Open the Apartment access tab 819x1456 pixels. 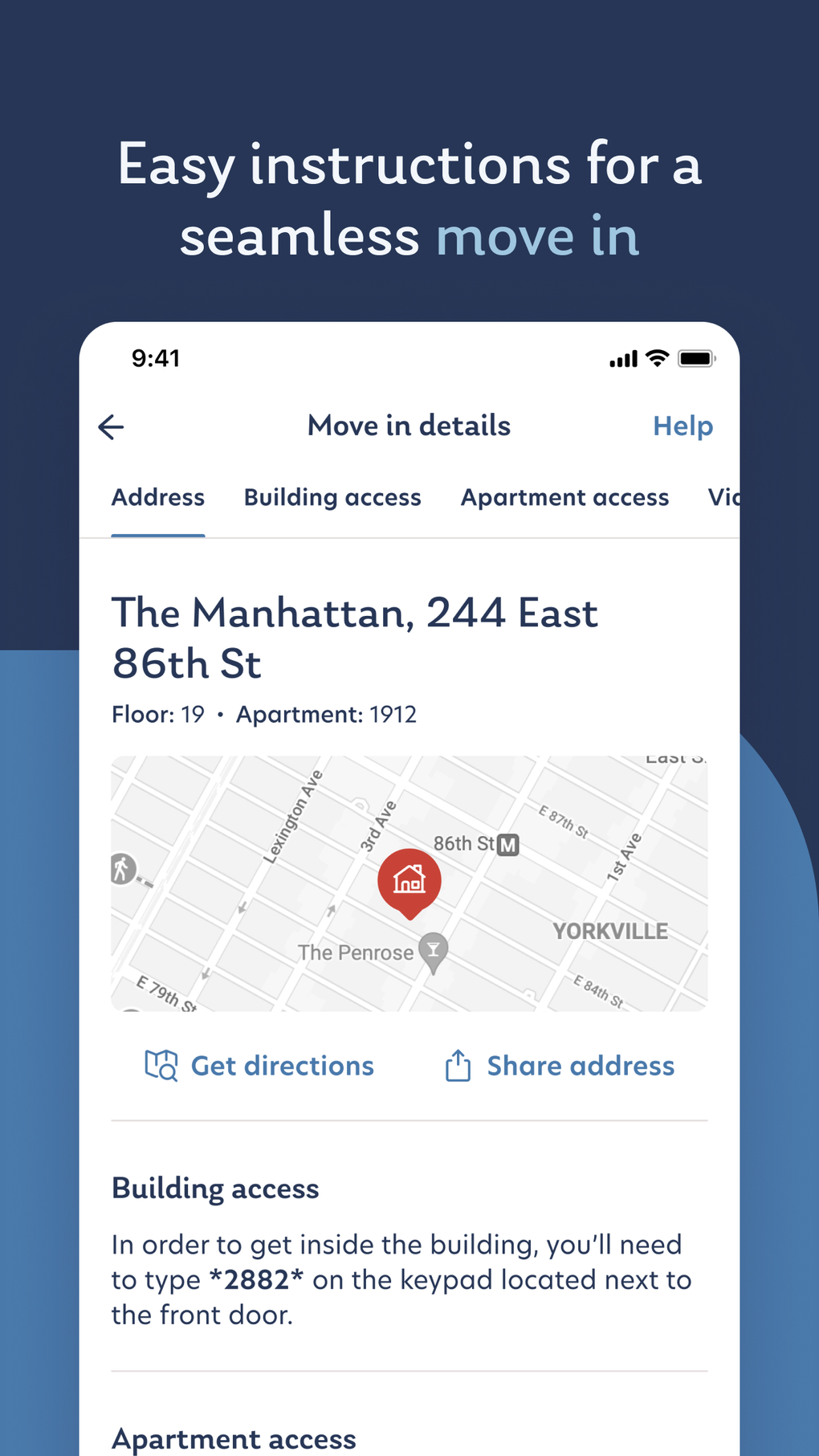[x=564, y=497]
